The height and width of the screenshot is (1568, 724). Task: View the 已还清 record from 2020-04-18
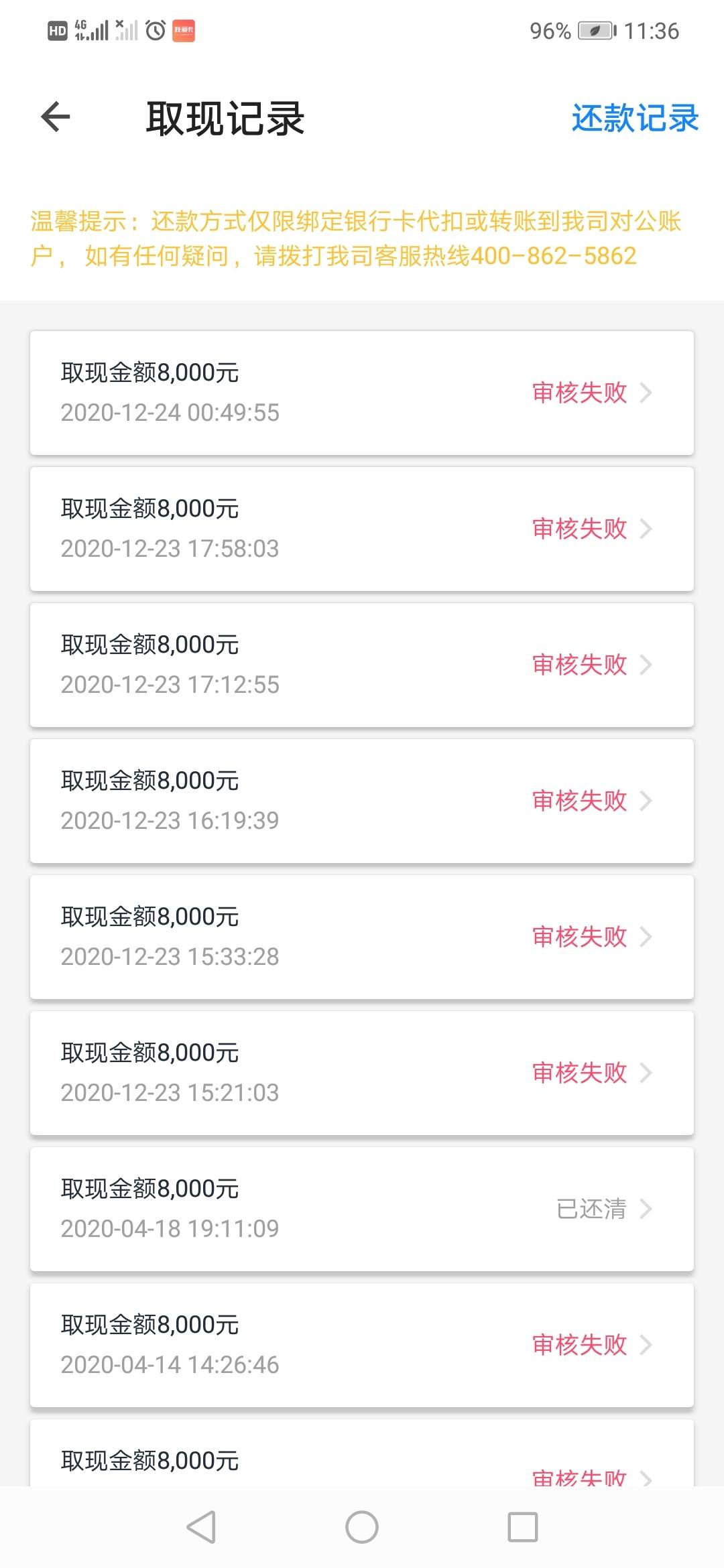click(362, 1209)
